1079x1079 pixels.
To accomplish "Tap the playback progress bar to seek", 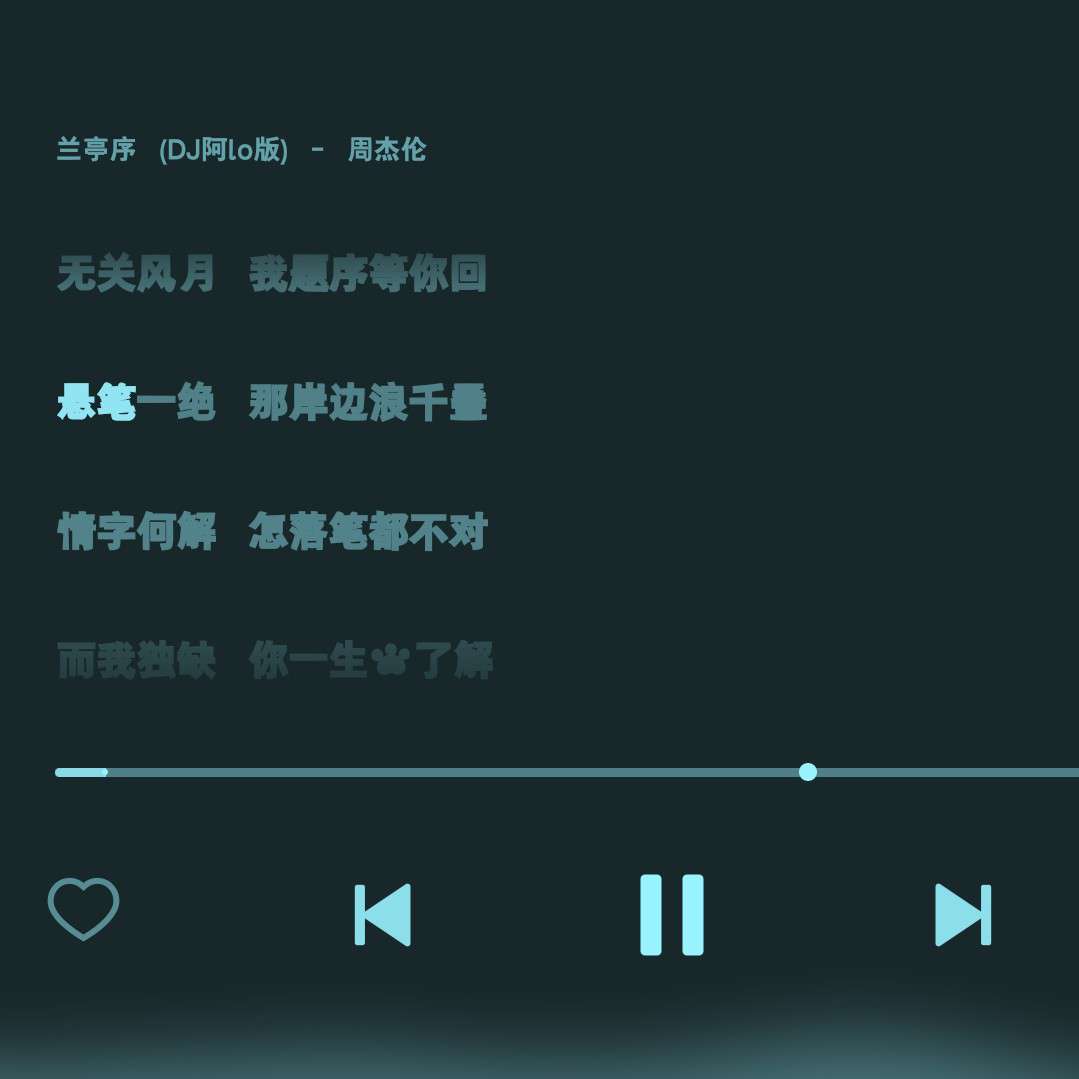I will point(560,772).
